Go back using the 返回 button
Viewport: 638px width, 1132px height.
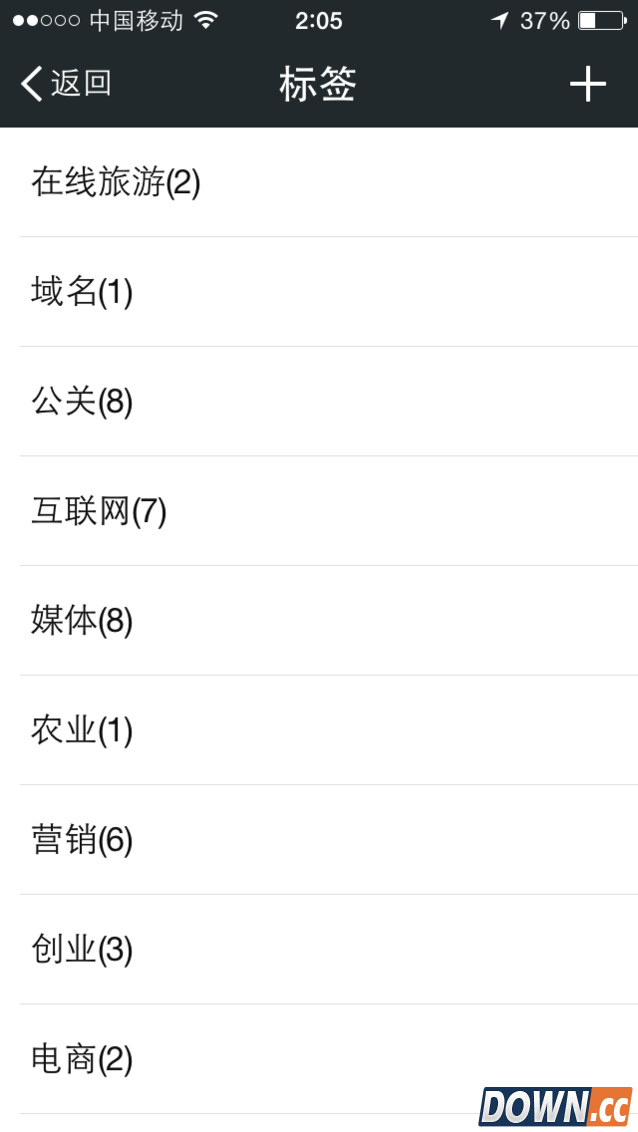click(x=66, y=84)
